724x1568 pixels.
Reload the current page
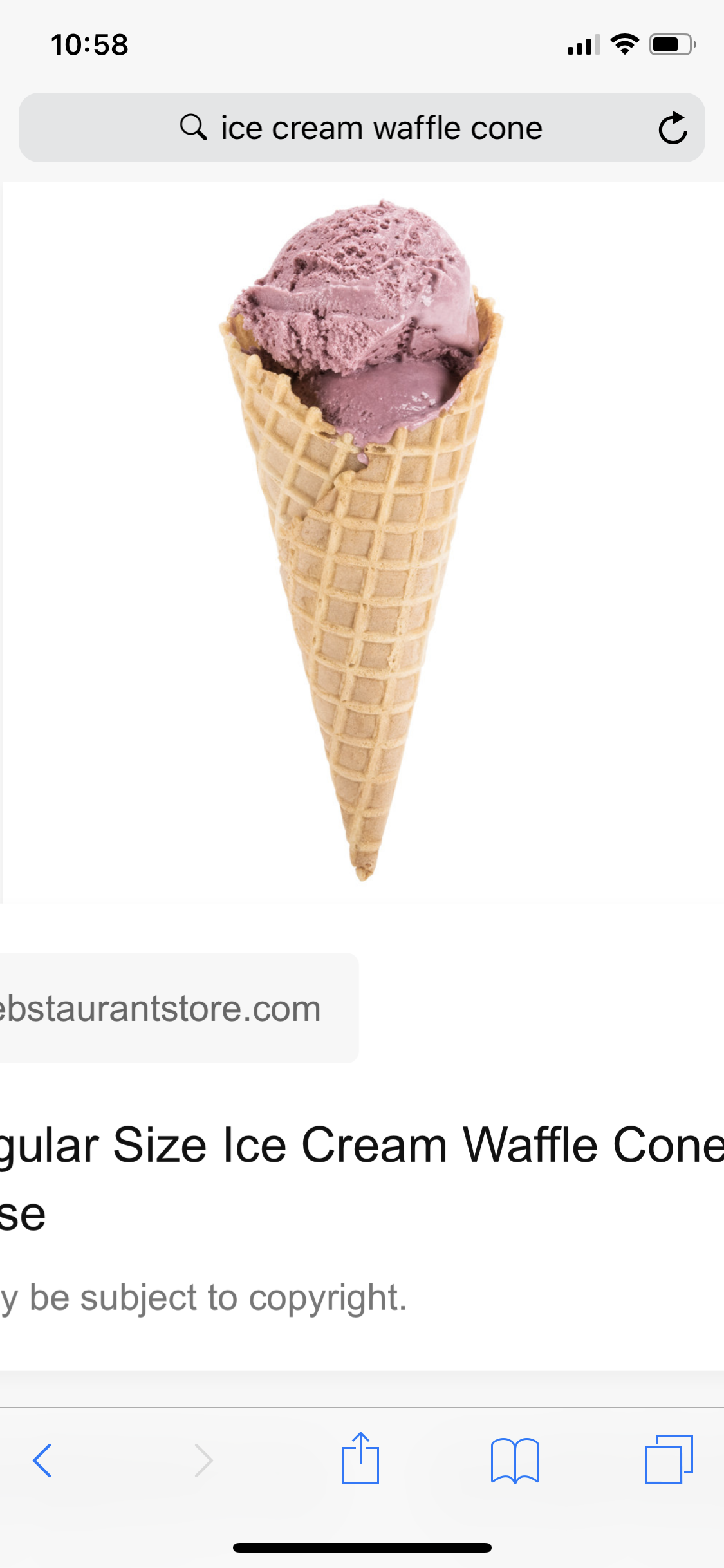click(673, 128)
